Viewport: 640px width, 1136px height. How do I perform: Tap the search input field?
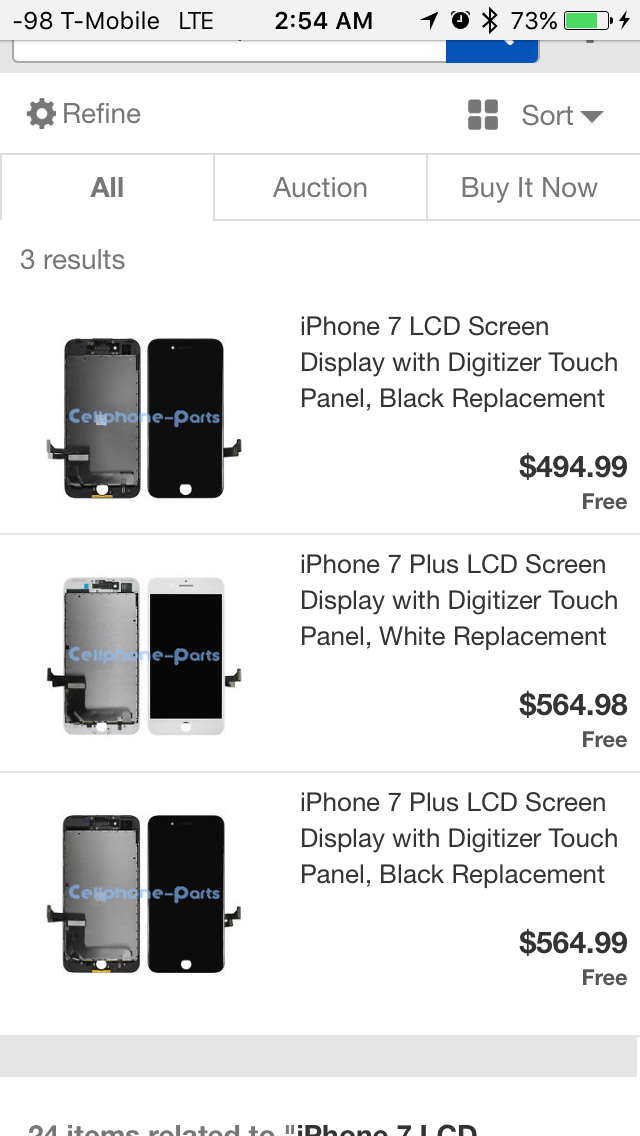[x=229, y=51]
